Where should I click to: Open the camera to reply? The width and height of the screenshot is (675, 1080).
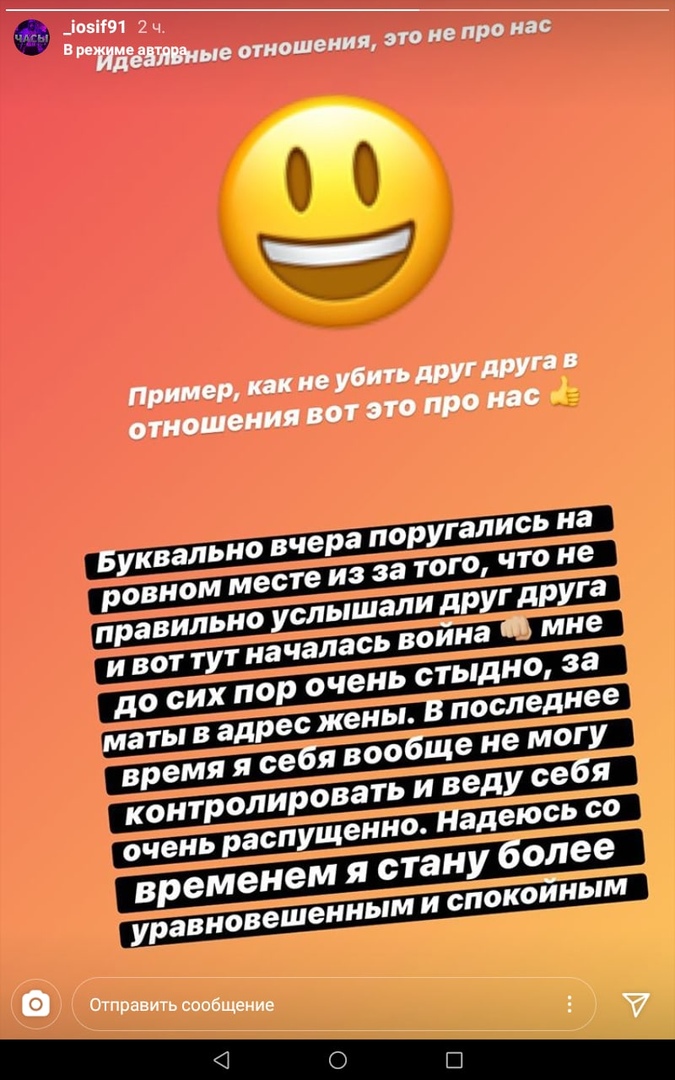(35, 1004)
